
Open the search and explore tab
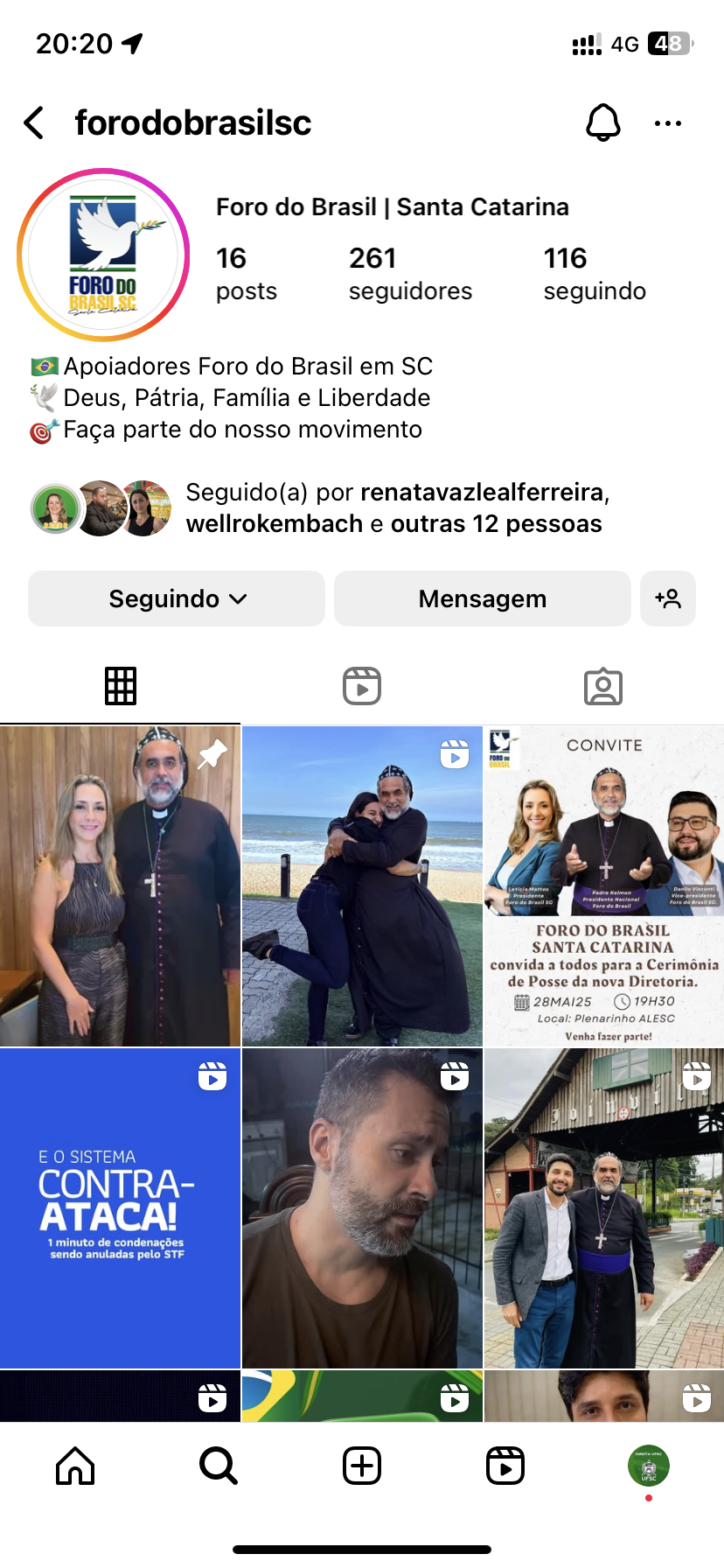coord(218,1465)
